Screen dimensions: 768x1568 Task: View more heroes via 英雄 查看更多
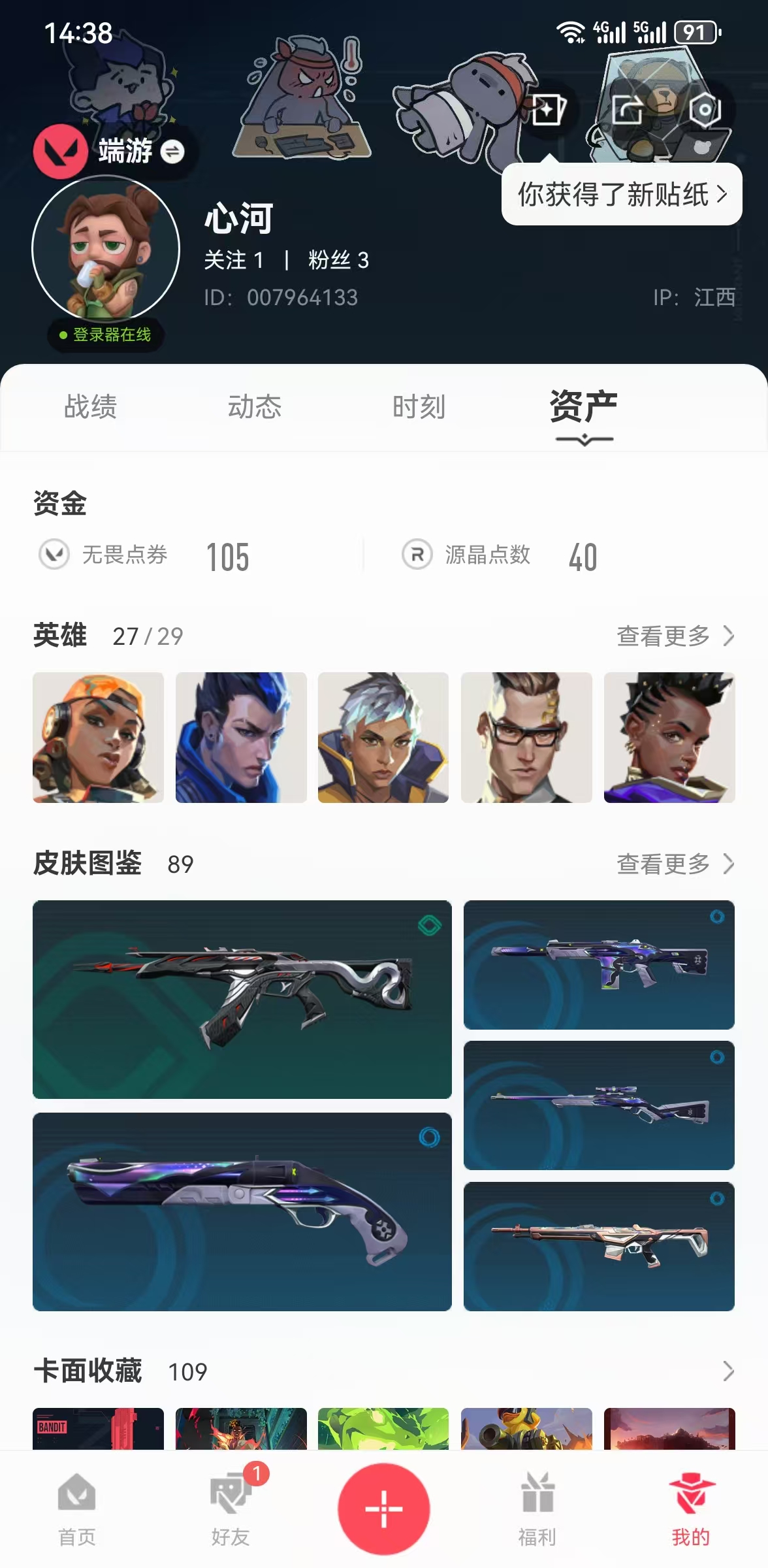click(675, 636)
